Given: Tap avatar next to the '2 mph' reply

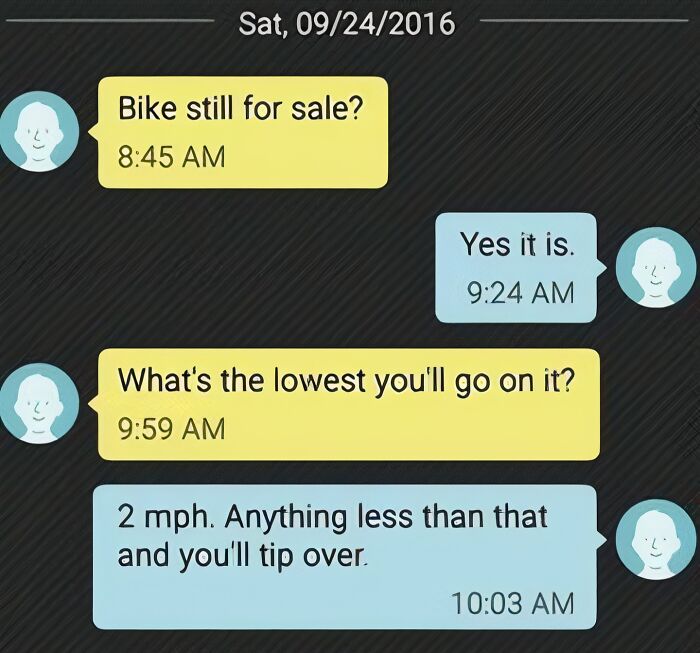Looking at the screenshot, I should pos(655,540).
